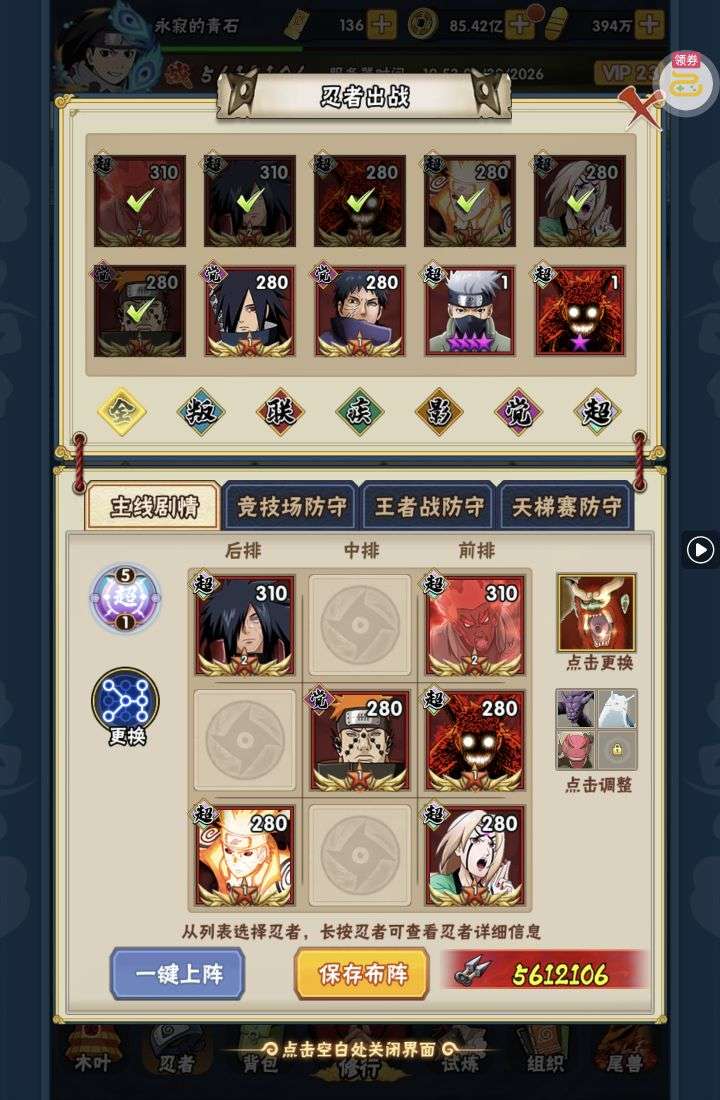Switch to the 王者战防守 tab

click(x=428, y=506)
